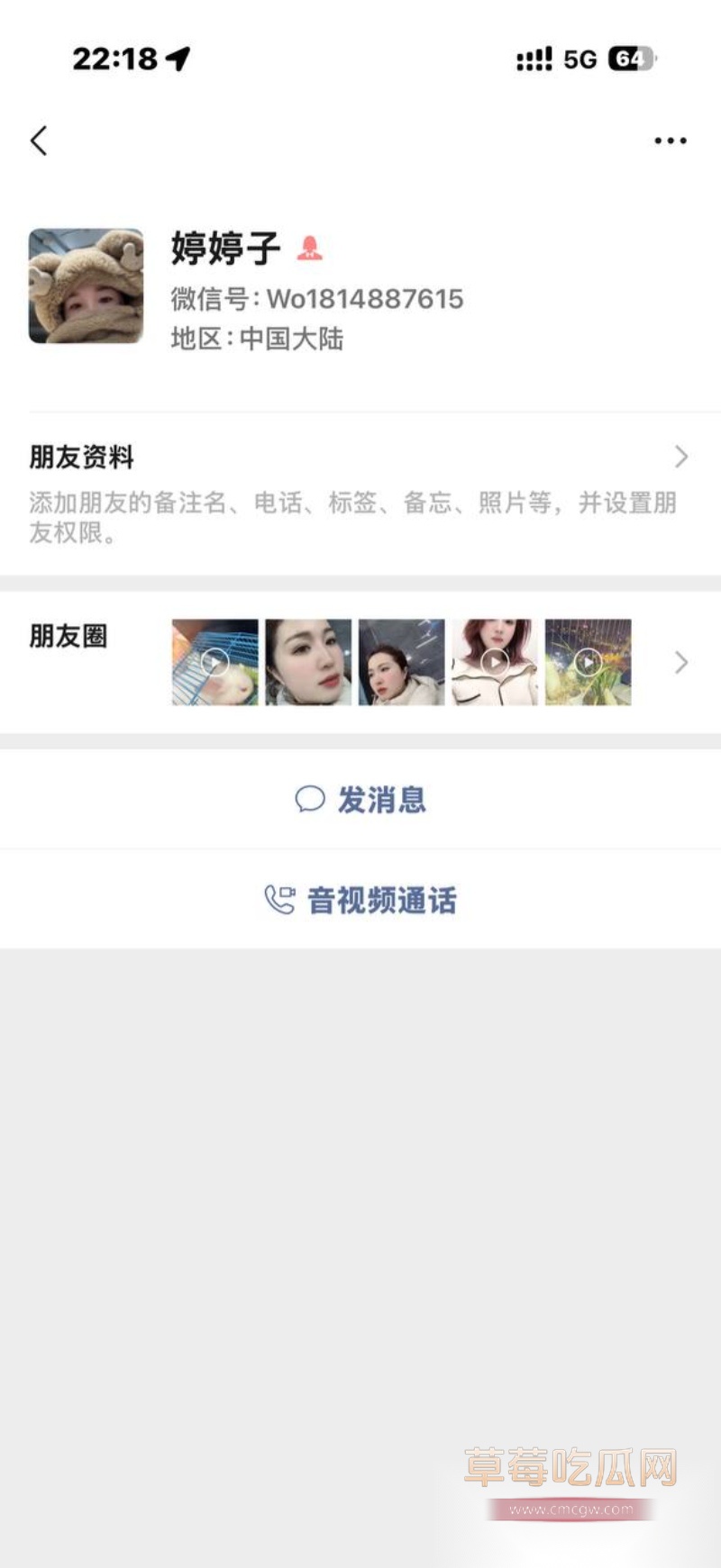Tap the back arrow to exit profile
Viewport: 721px width, 1568px height.
tap(38, 140)
